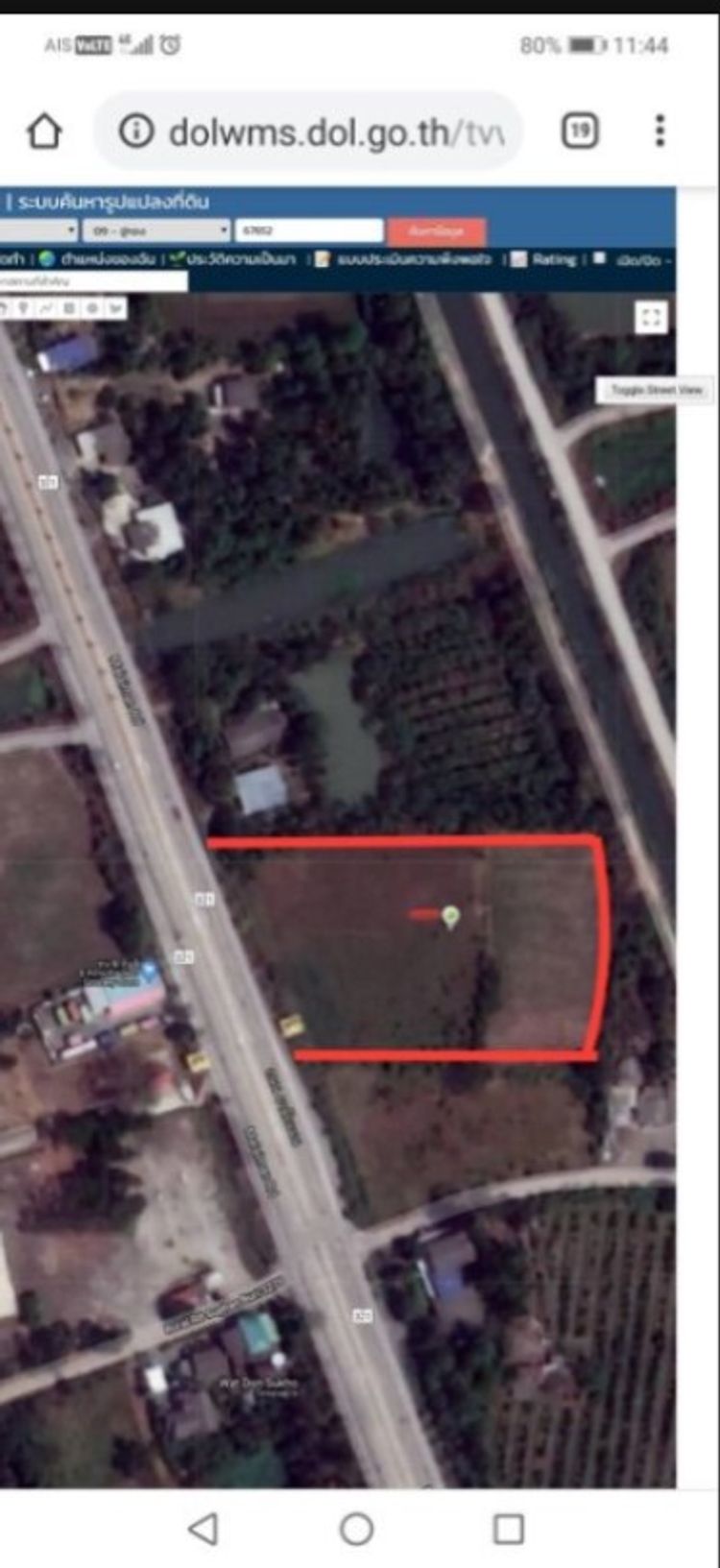Tap the parcel number field showing 67652

click(x=308, y=230)
